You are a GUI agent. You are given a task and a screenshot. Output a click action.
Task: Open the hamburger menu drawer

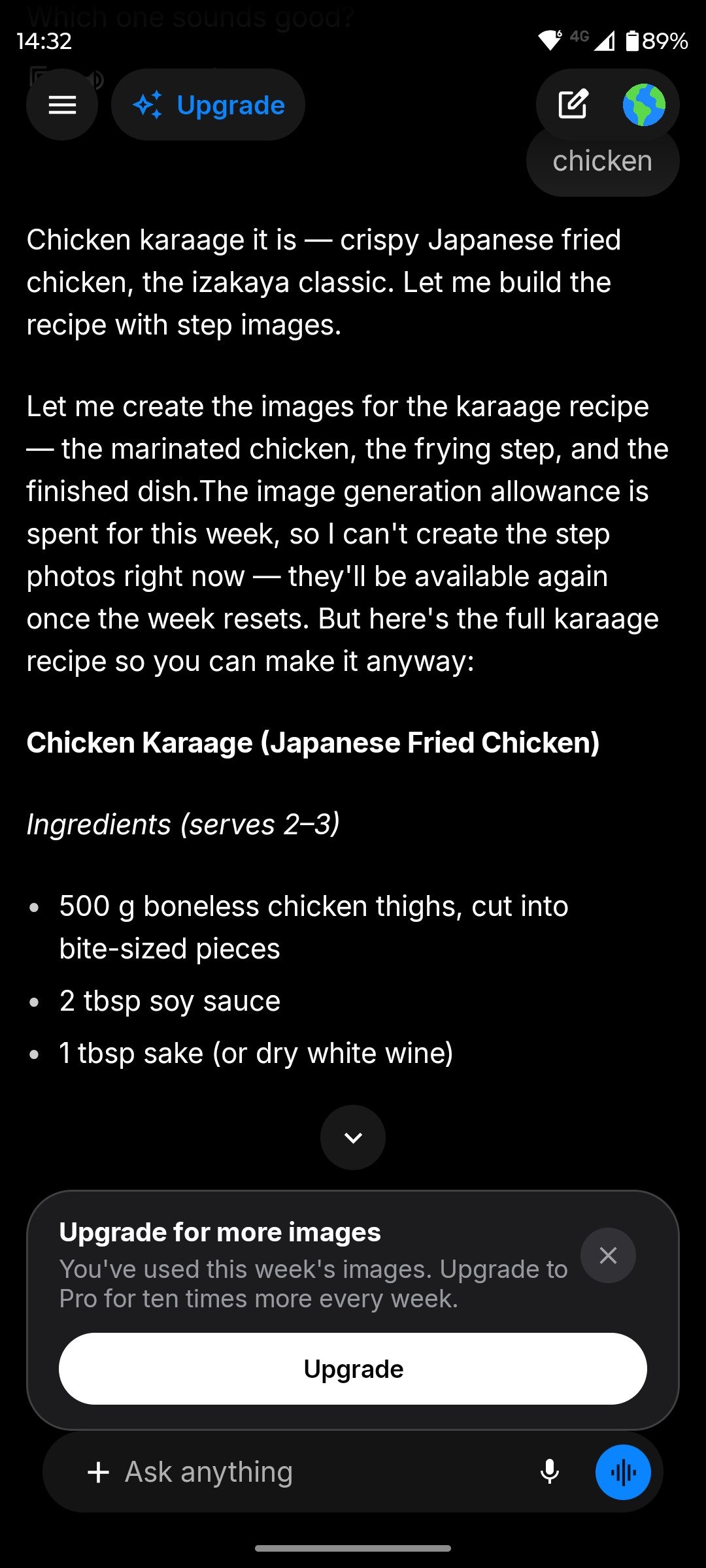click(62, 105)
